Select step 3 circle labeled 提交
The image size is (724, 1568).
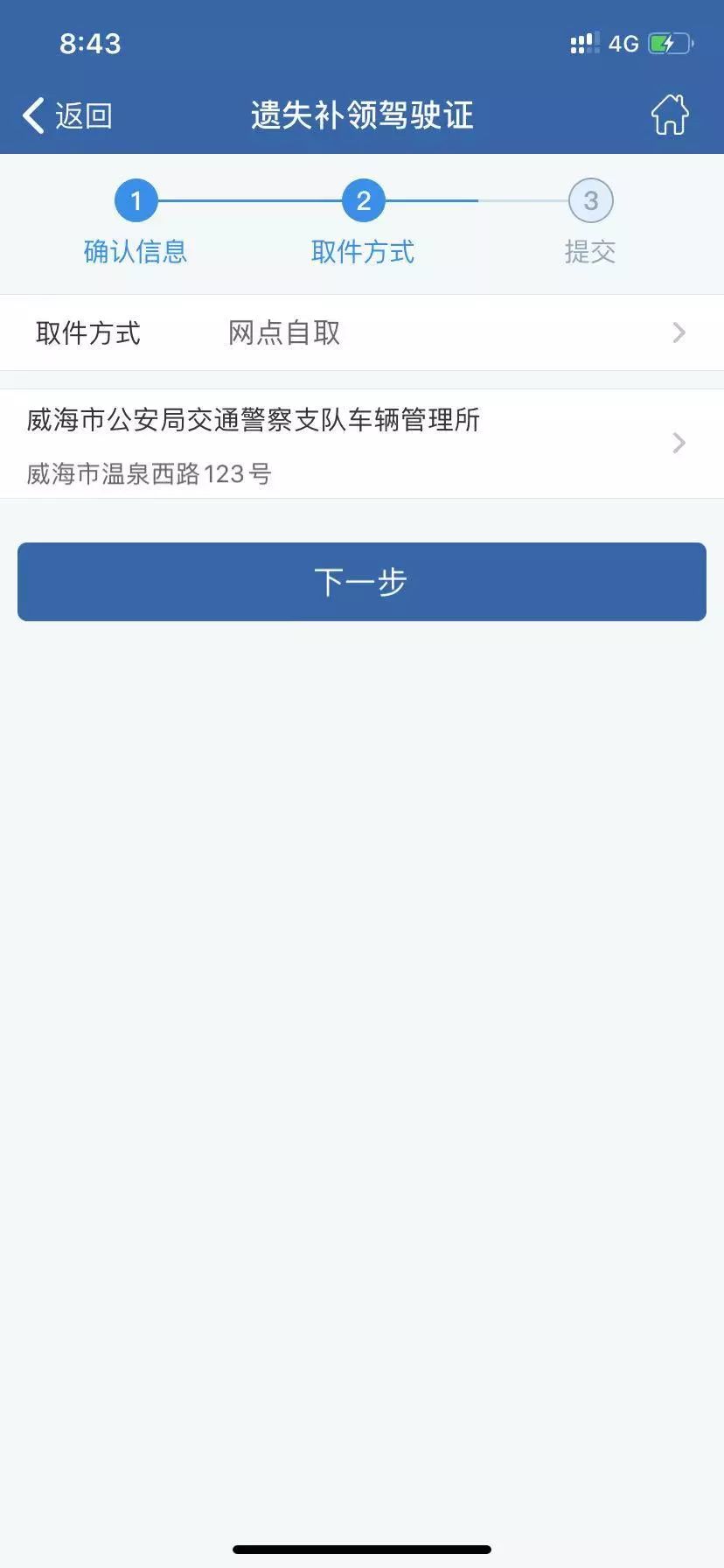pyautogui.click(x=590, y=199)
